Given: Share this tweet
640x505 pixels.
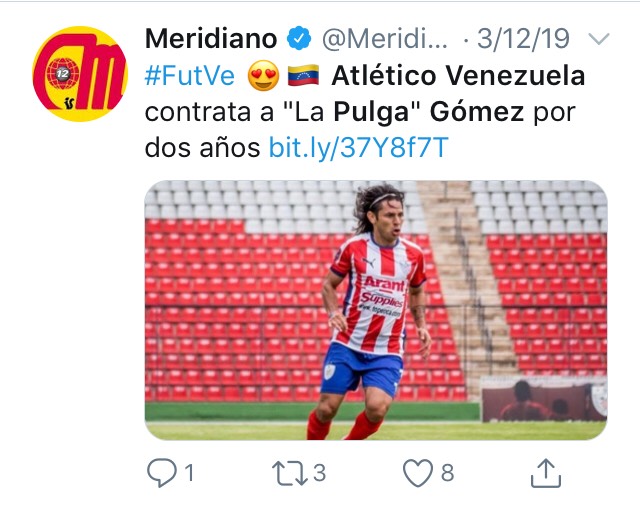Looking at the screenshot, I should (x=543, y=473).
